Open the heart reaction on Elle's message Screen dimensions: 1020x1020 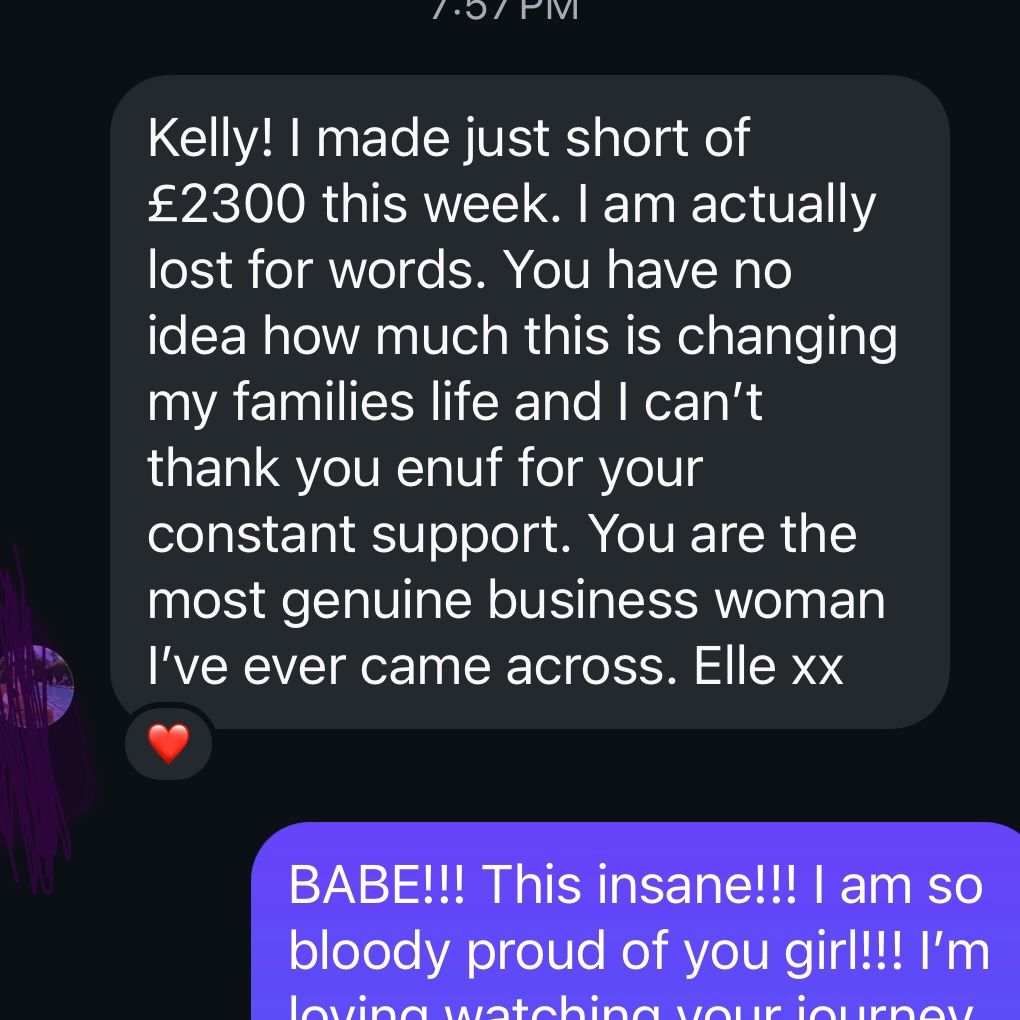click(x=168, y=744)
